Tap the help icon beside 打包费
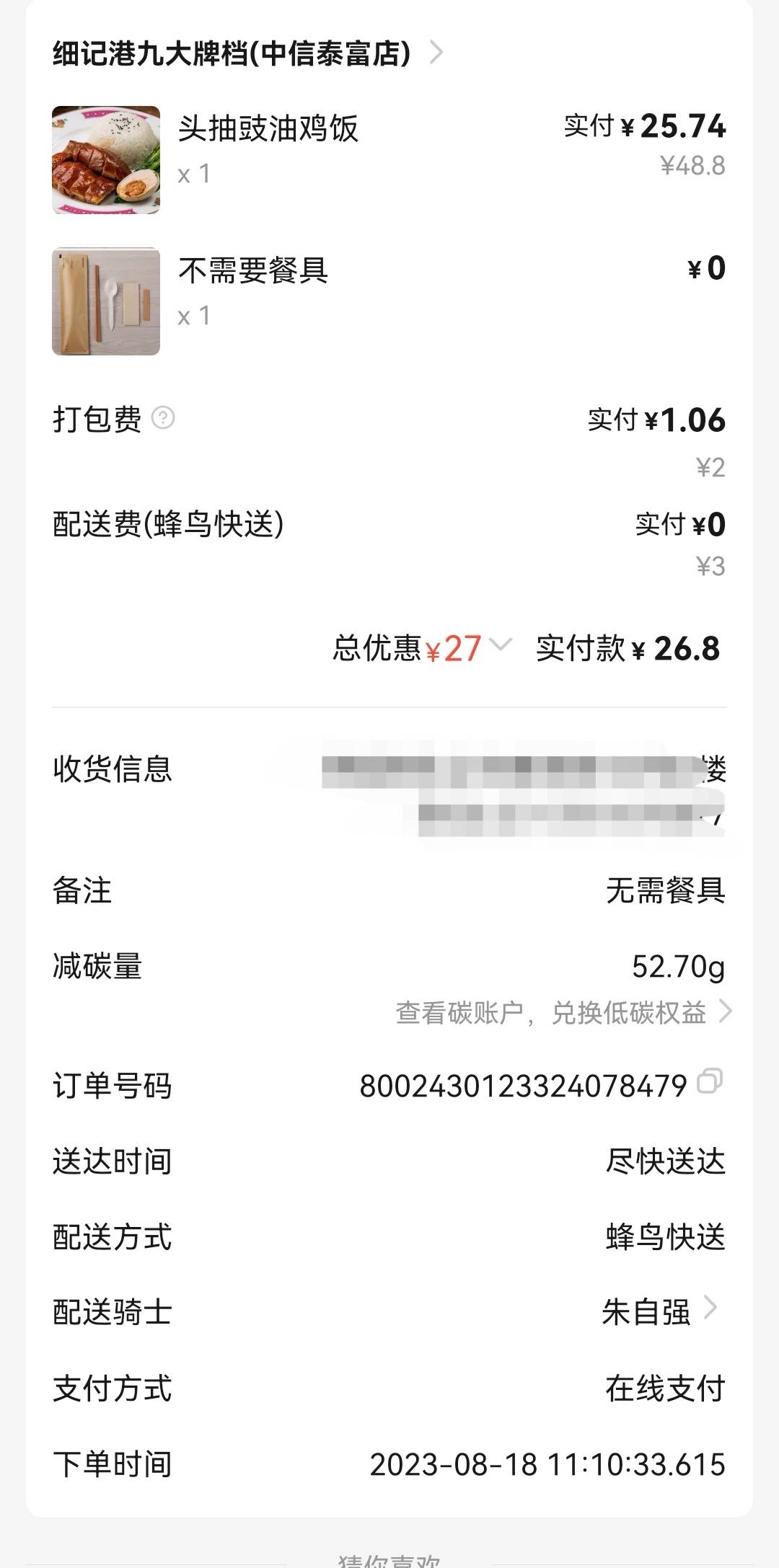The width and height of the screenshot is (779, 1568). pos(163,418)
